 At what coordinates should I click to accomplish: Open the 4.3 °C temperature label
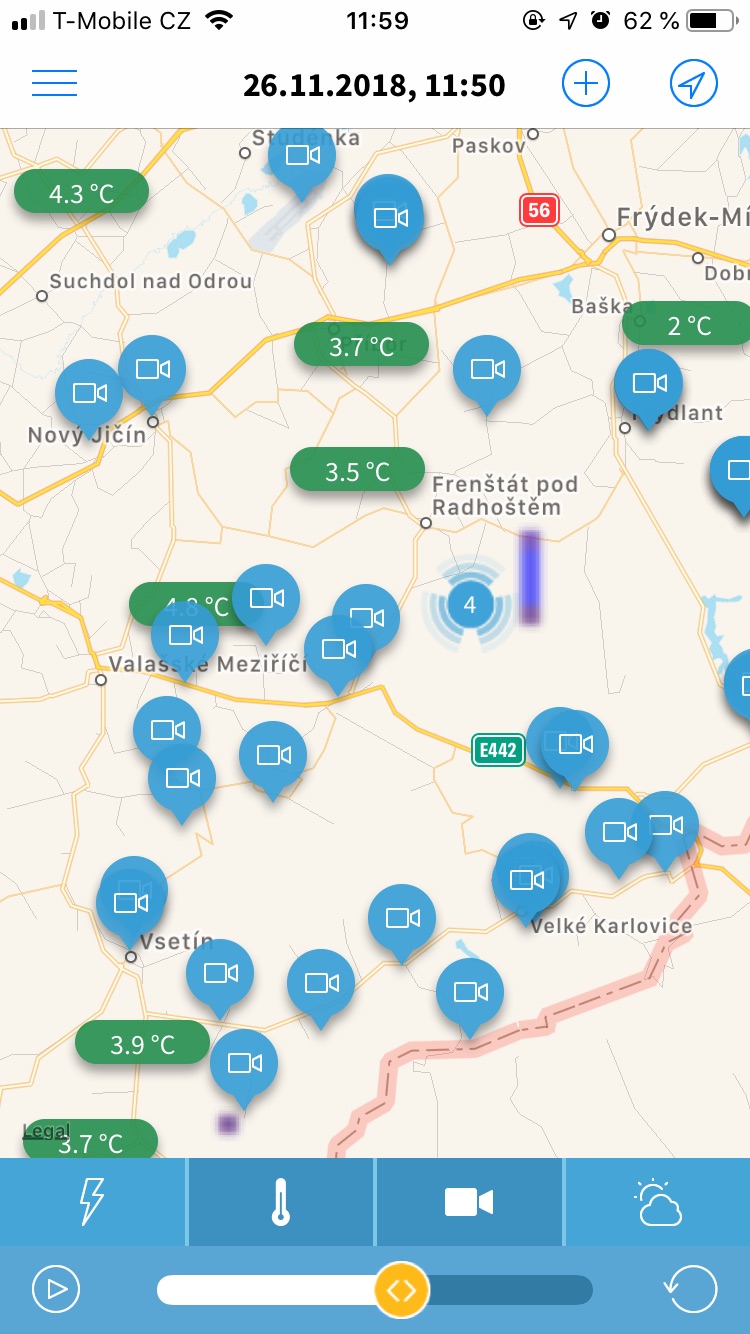click(x=81, y=192)
